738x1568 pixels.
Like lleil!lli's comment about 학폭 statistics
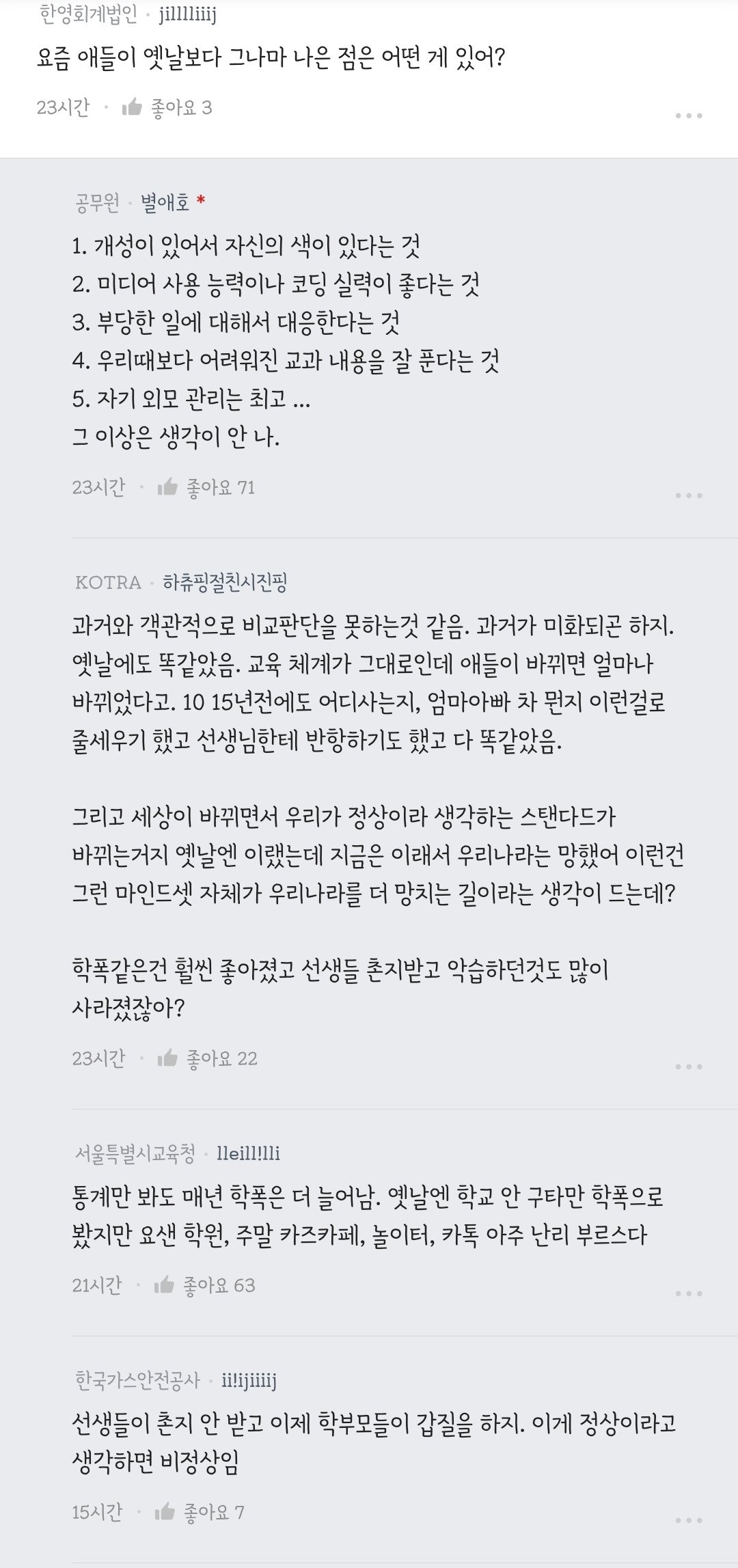coord(165,1285)
